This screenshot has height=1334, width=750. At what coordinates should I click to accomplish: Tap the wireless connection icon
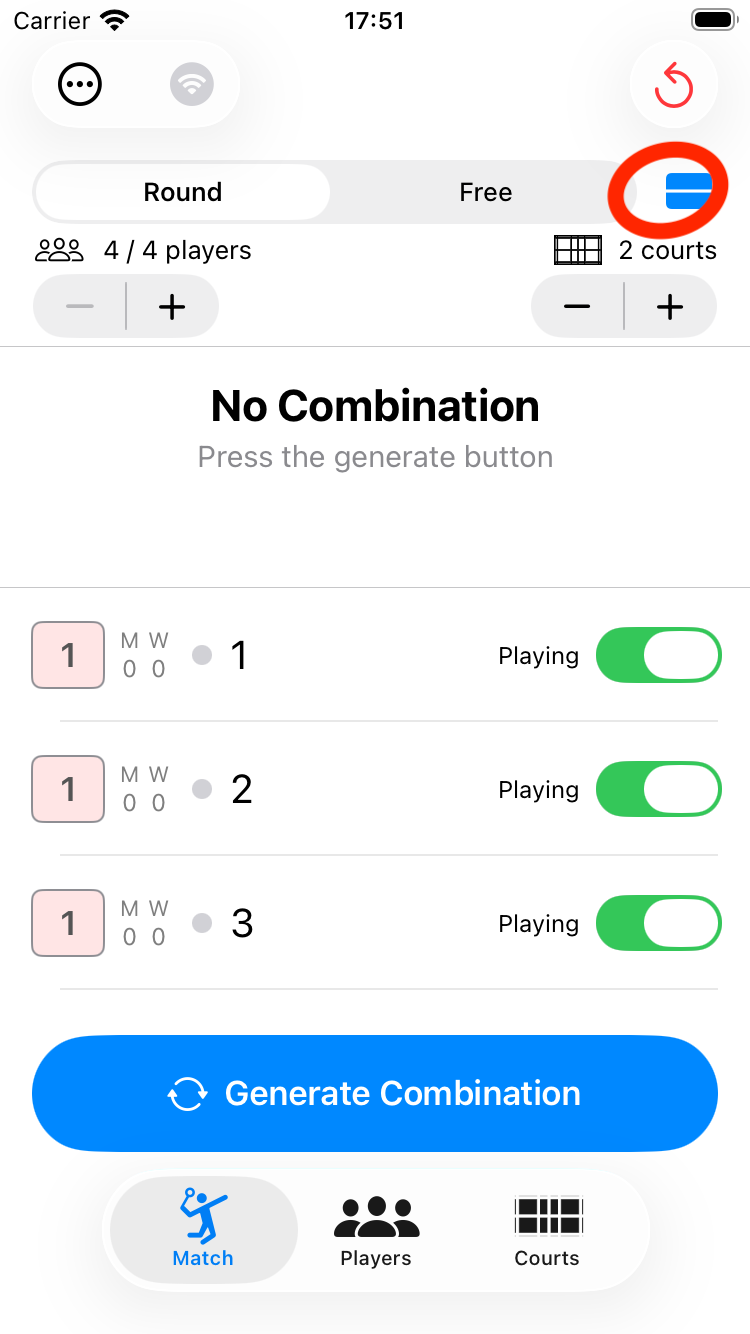pyautogui.click(x=192, y=84)
